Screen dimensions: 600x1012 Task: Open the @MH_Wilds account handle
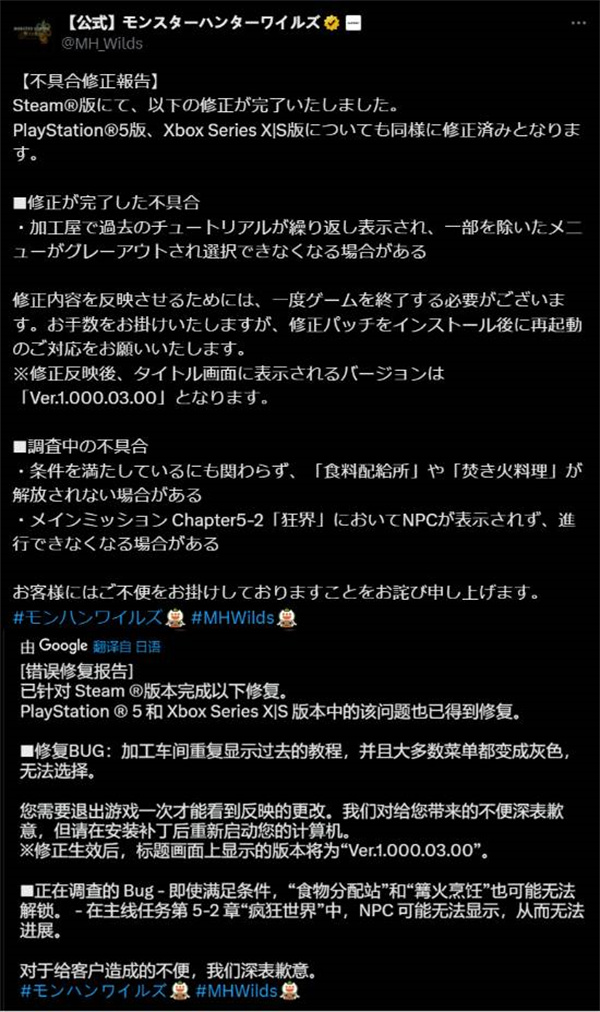104,42
